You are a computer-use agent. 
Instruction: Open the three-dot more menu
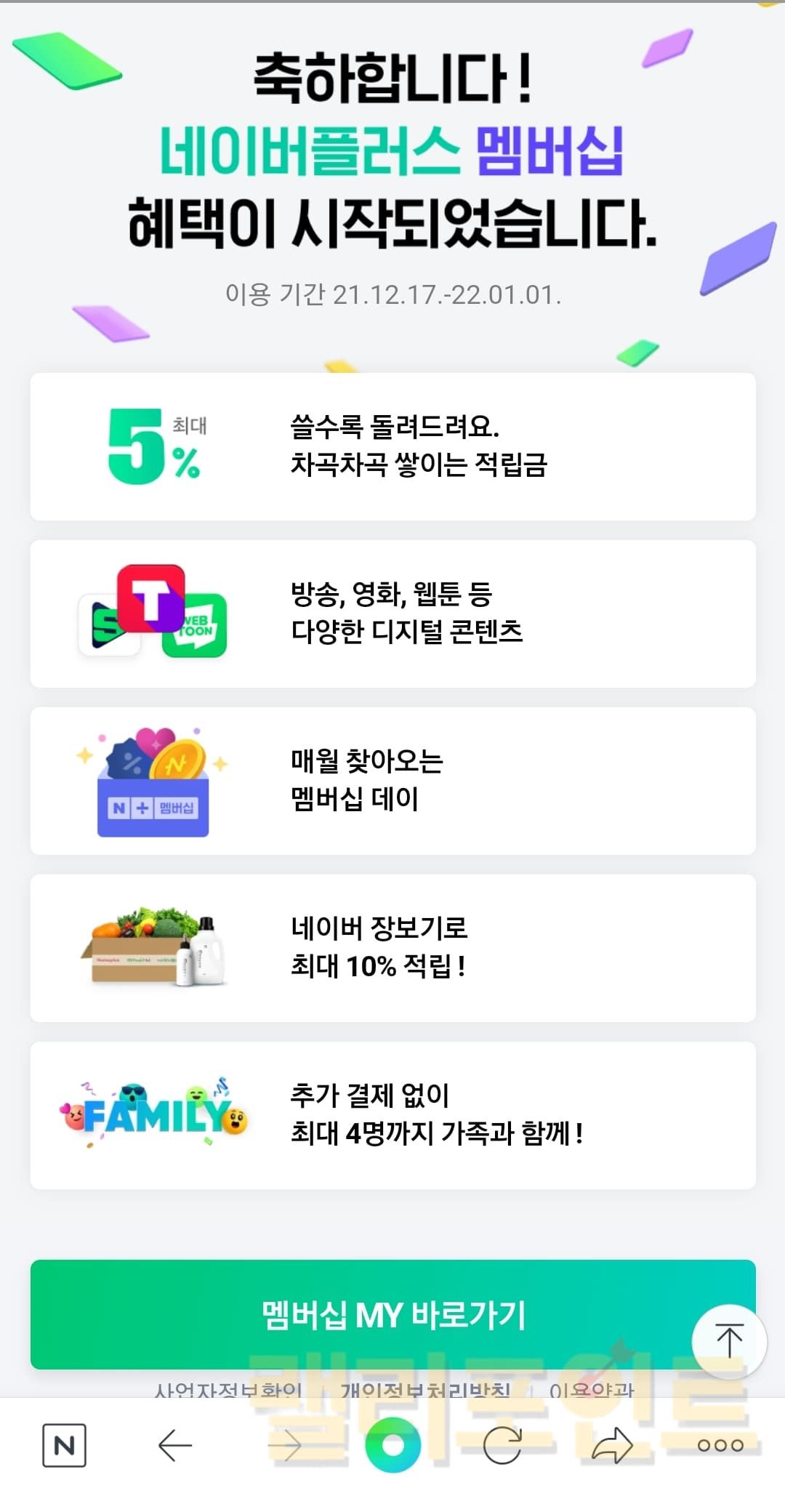[720, 1446]
